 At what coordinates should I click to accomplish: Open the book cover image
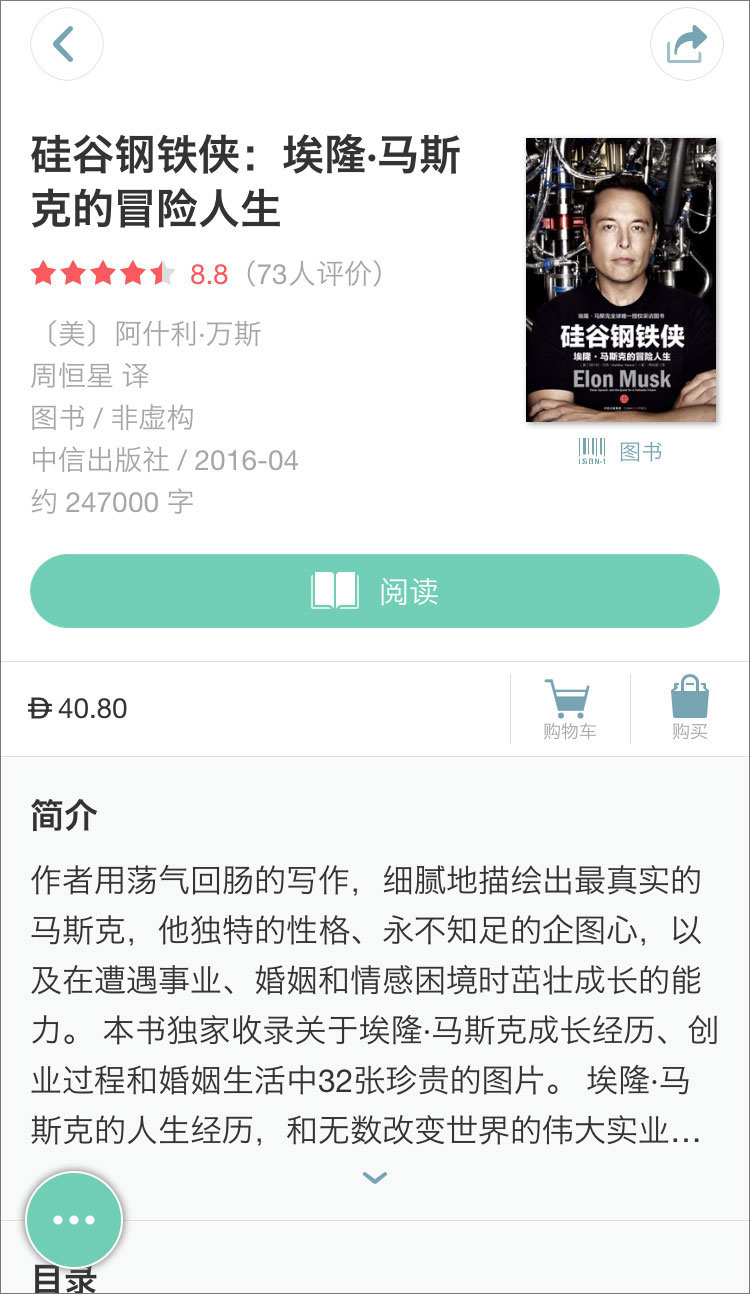click(621, 280)
